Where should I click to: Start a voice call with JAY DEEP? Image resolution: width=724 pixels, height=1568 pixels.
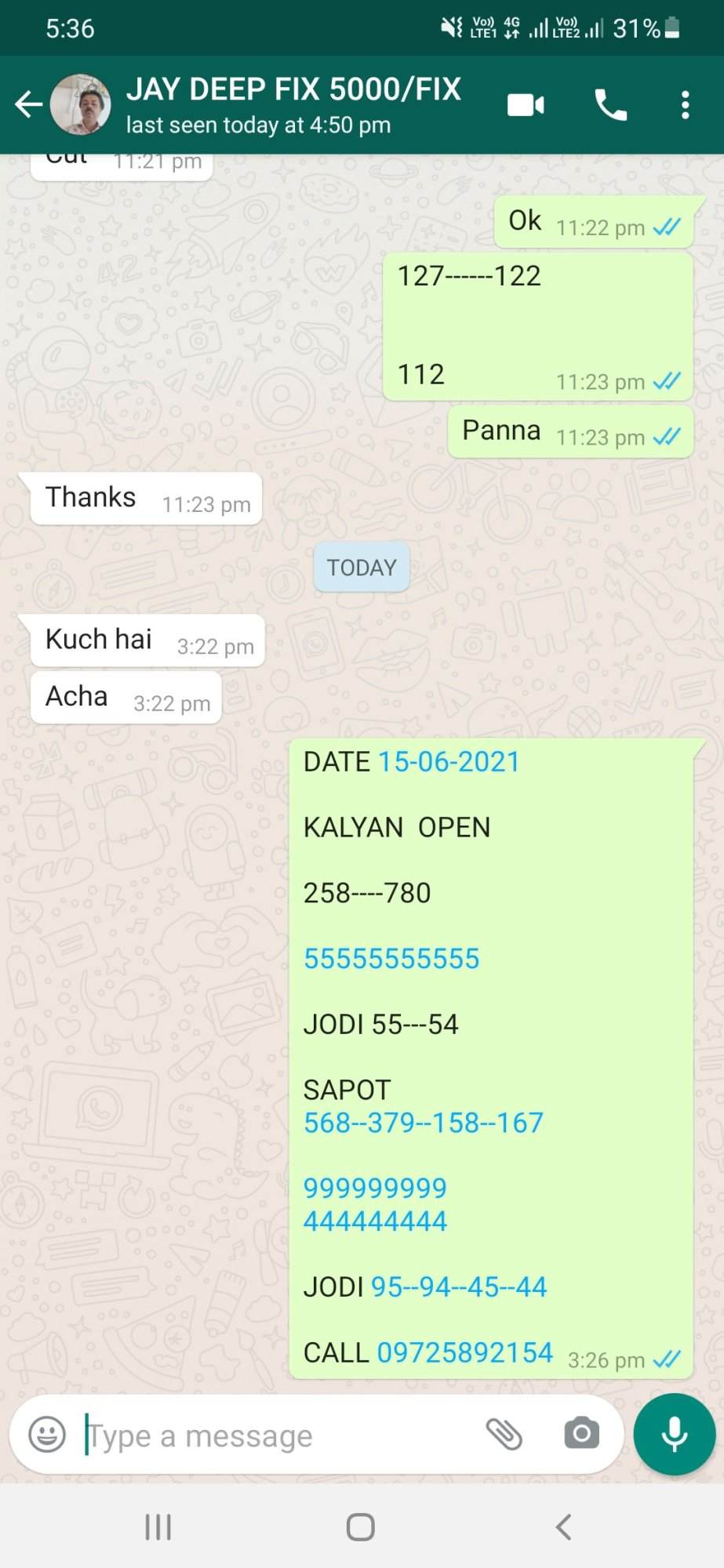tap(610, 105)
